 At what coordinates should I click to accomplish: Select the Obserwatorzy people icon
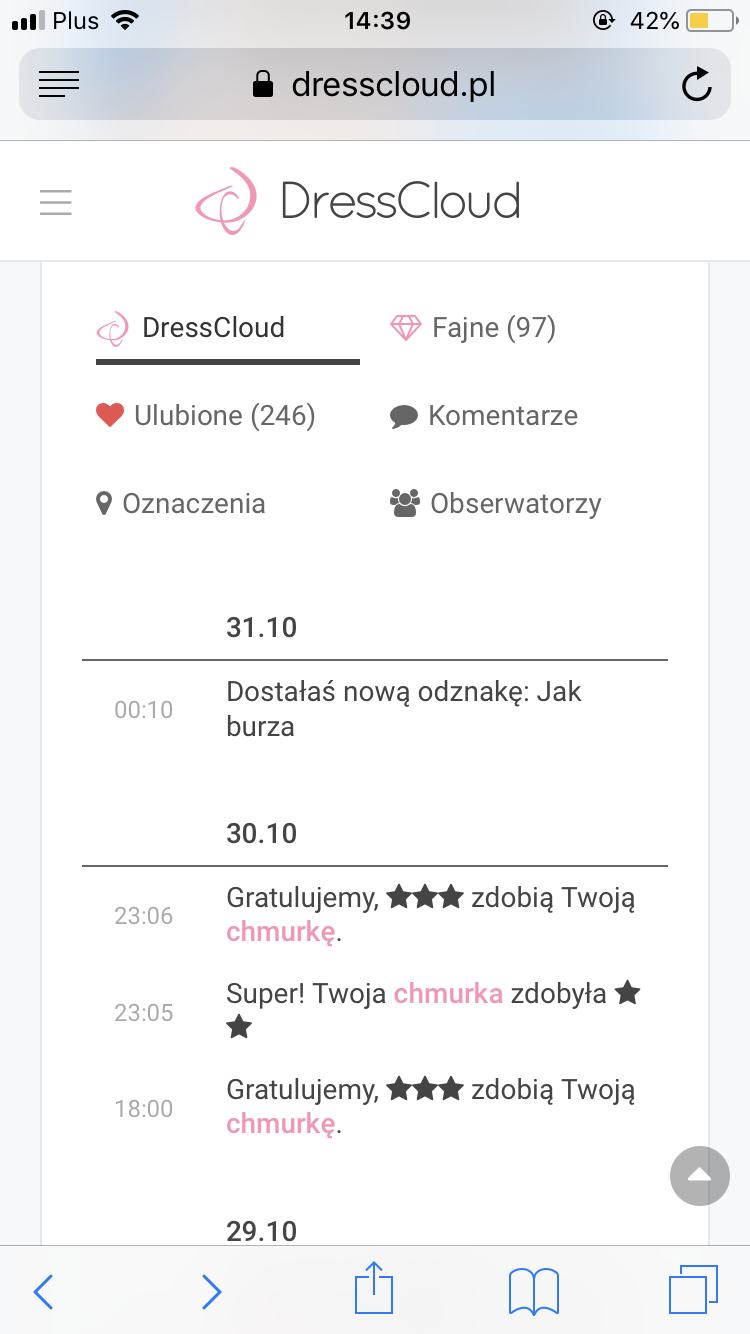click(x=405, y=503)
